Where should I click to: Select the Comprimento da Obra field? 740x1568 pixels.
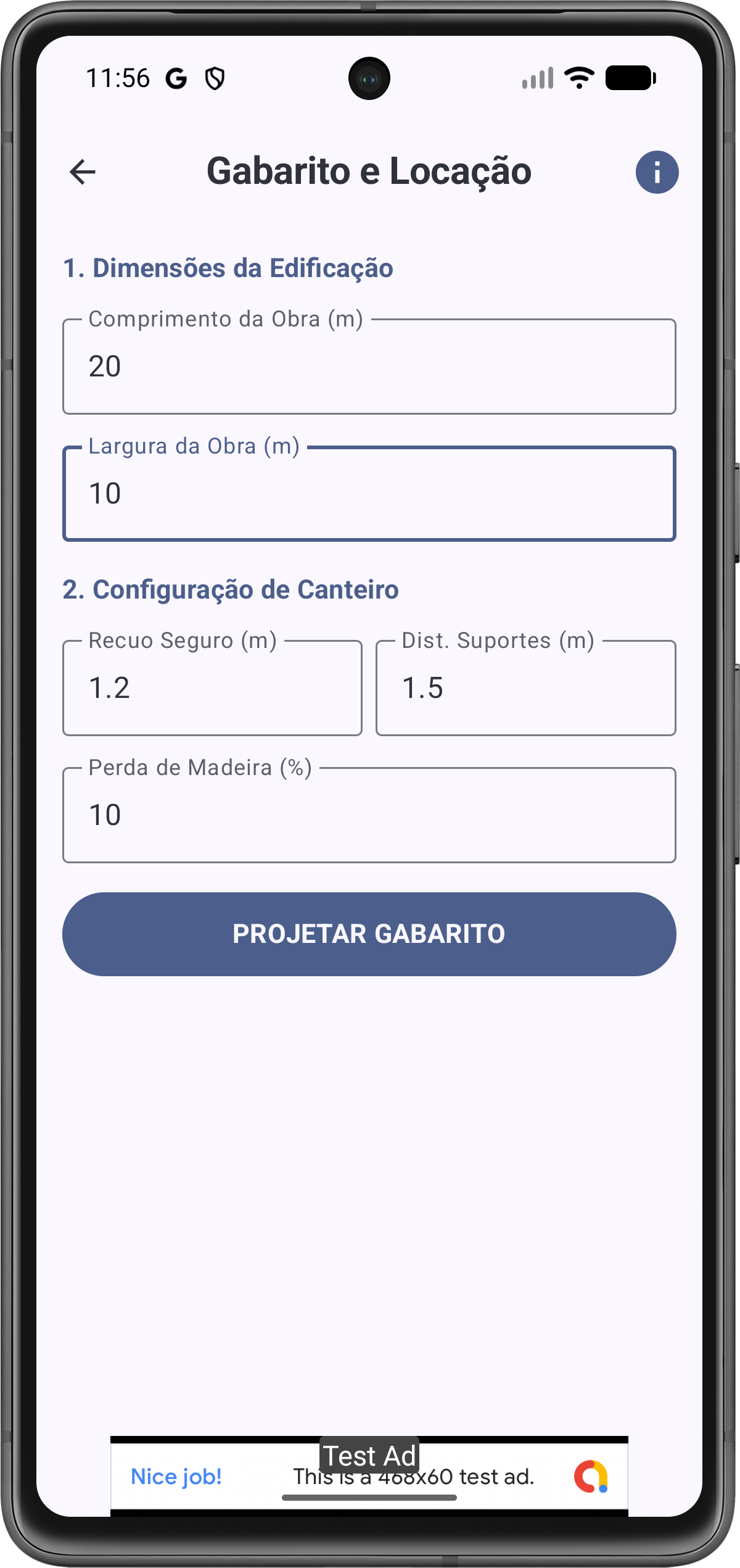370,366
